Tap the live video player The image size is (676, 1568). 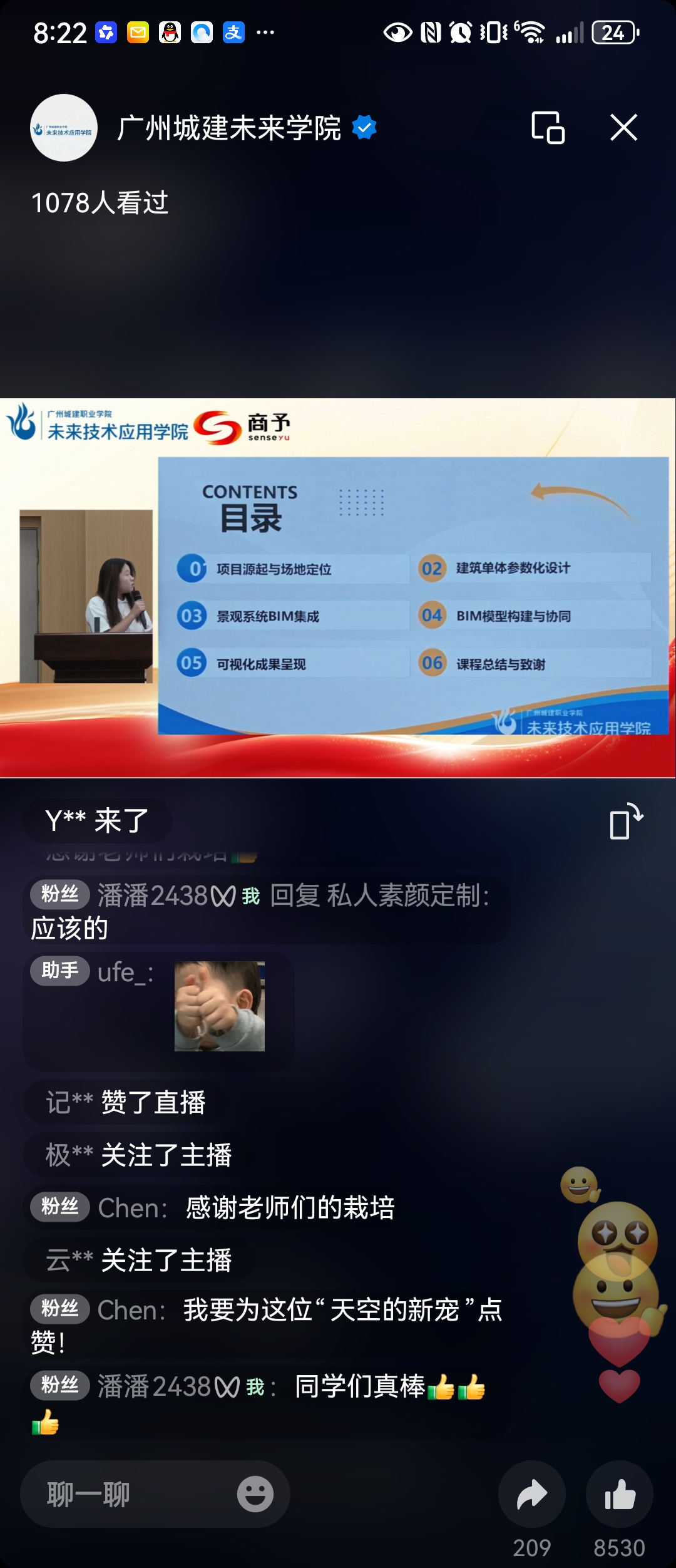pyautogui.click(x=338, y=587)
